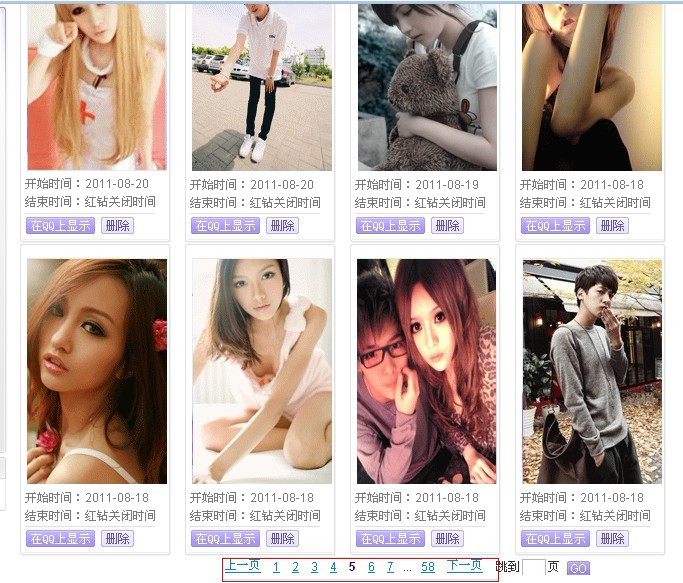Select page 4 in pagination
683x583 pixels.
click(x=333, y=567)
